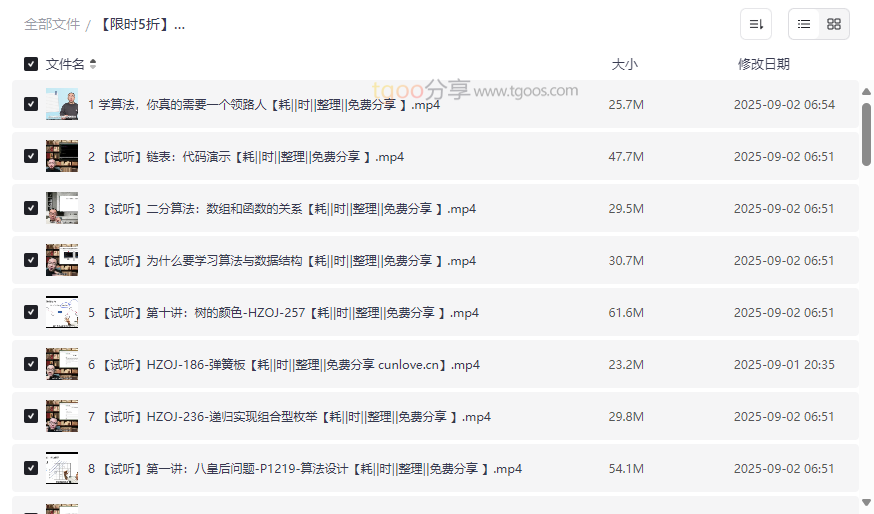Image resolution: width=874 pixels, height=514 pixels.
Task: Switch to list view
Action: [804, 24]
